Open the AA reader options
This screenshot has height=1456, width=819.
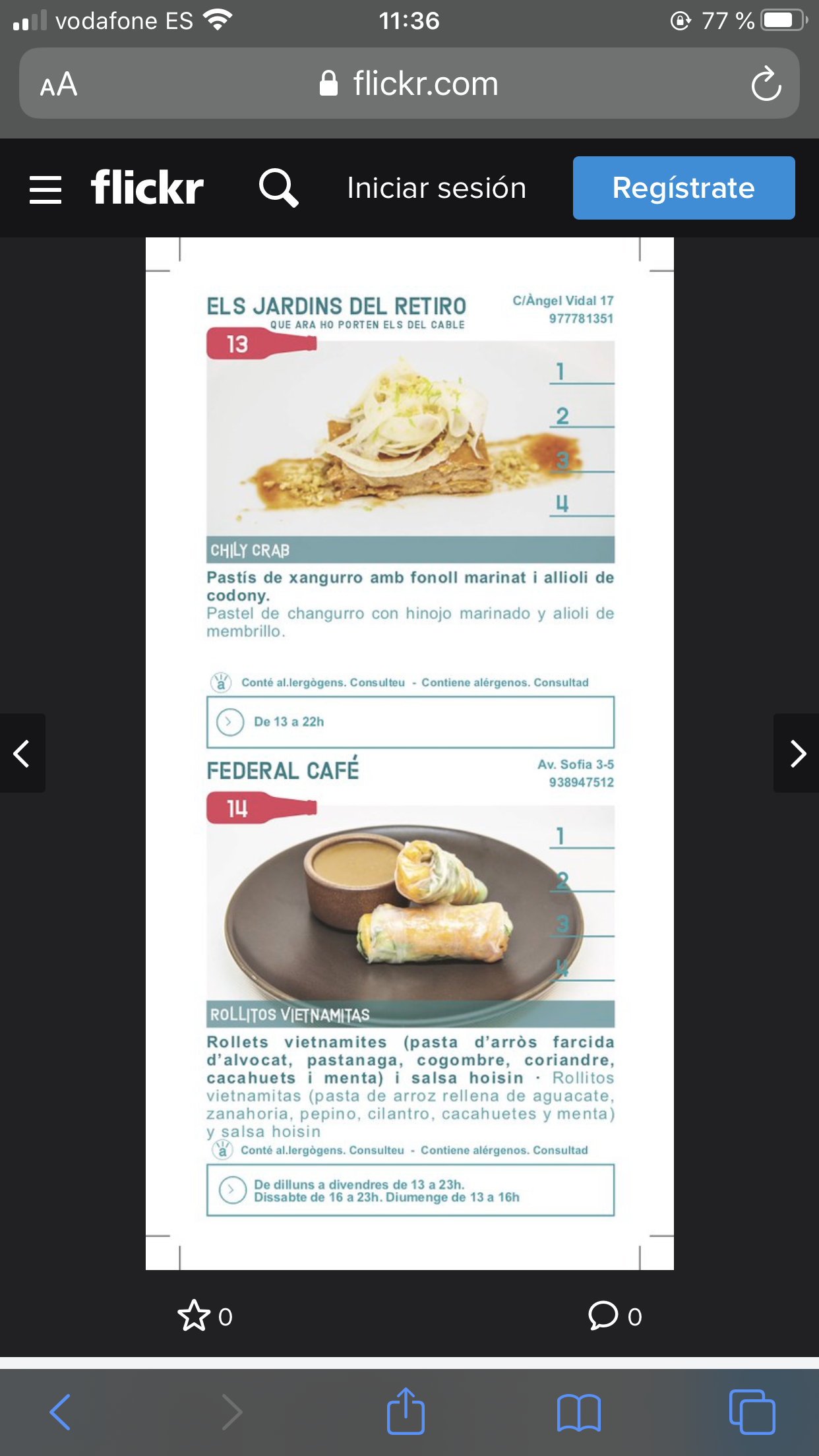[59, 84]
